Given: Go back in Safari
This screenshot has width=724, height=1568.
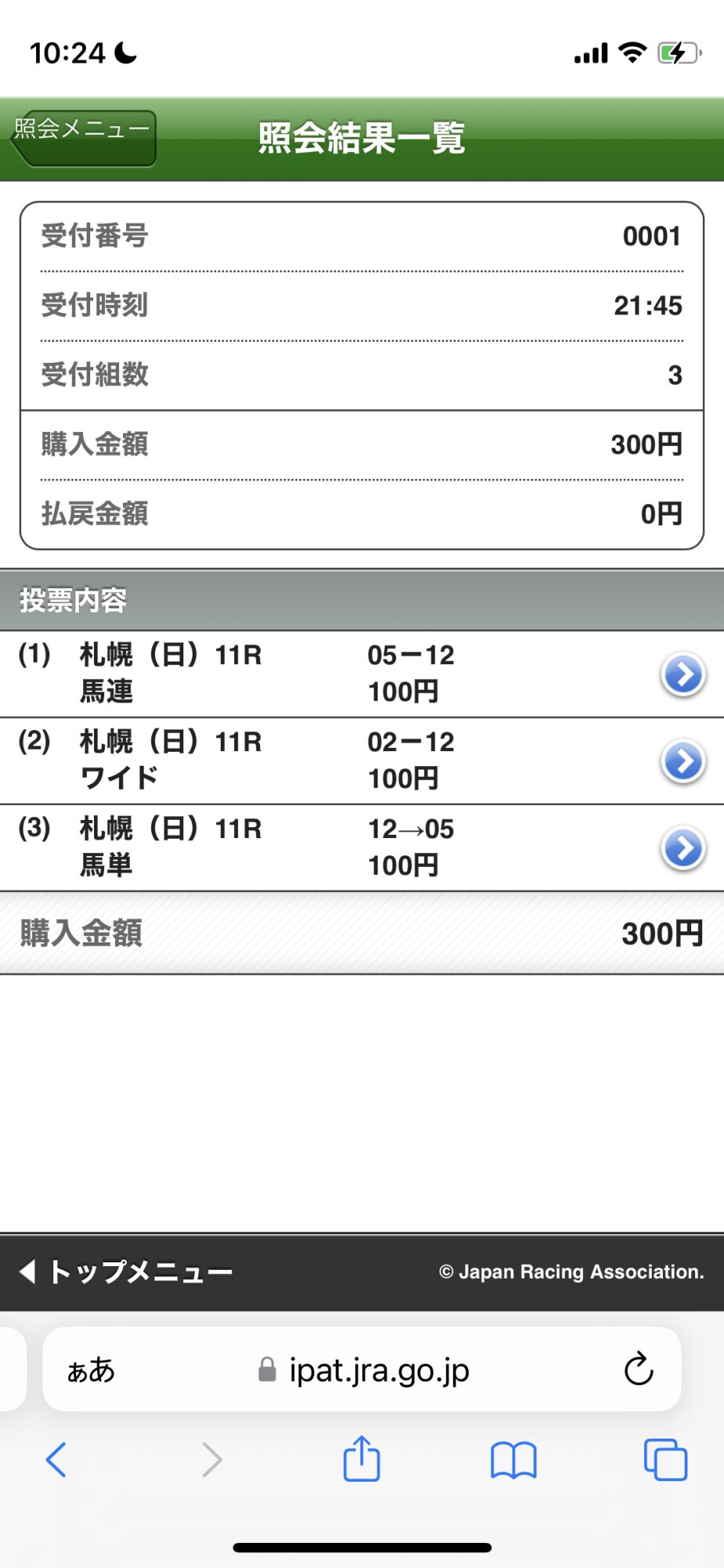Looking at the screenshot, I should [x=56, y=1460].
